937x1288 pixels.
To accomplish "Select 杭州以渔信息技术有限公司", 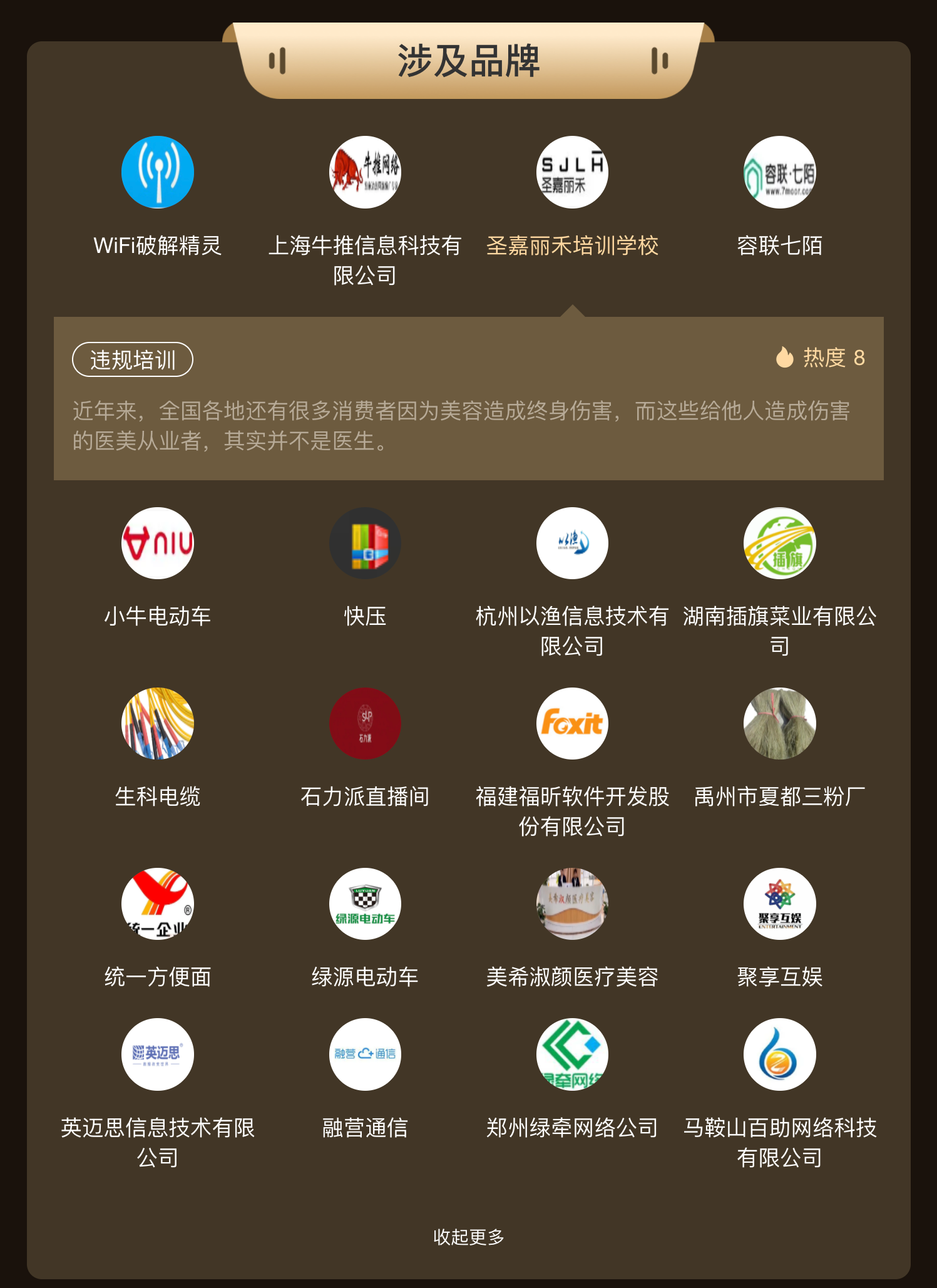I will coord(572,544).
